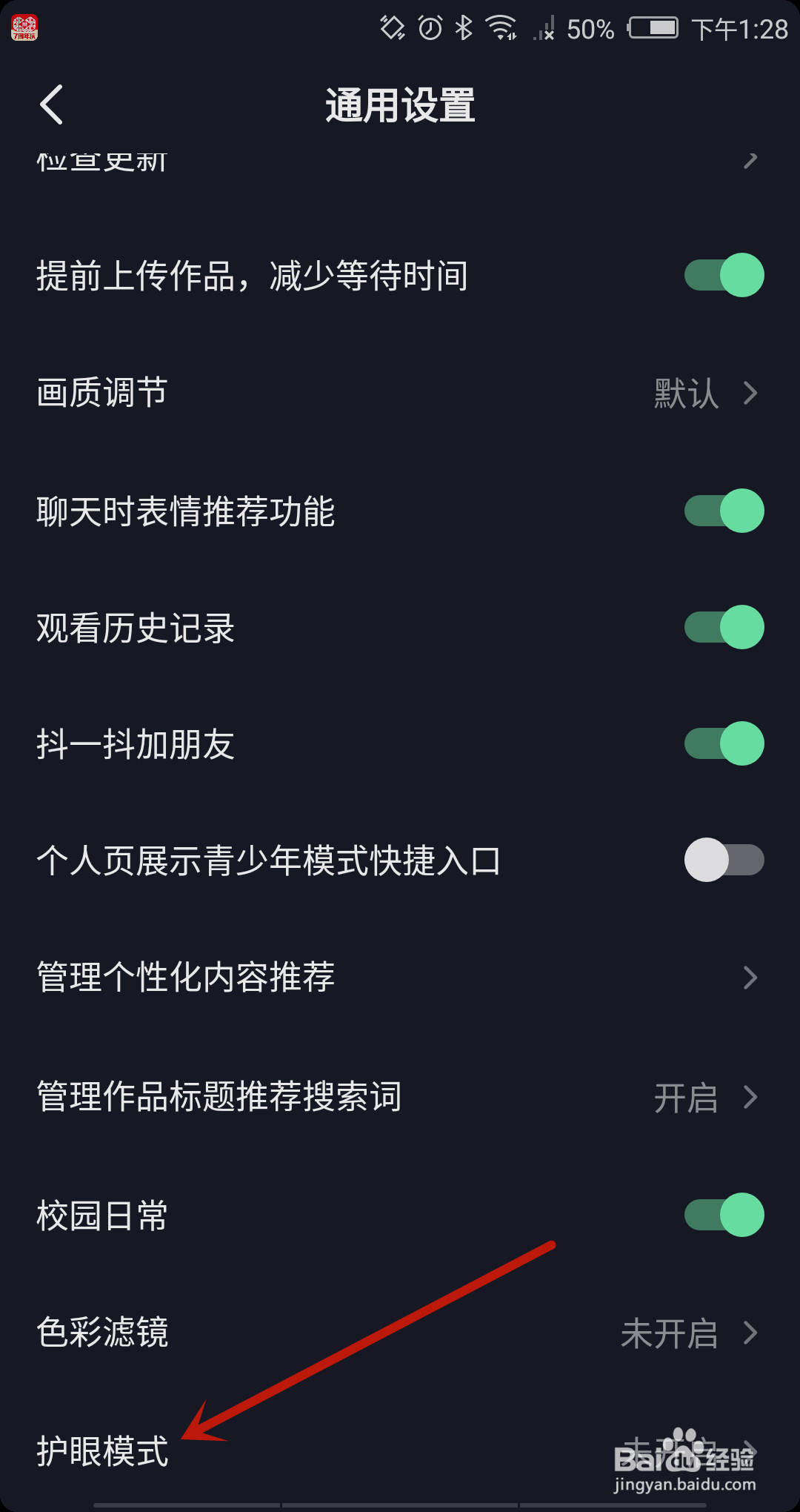
Task: Disable 抖一抖加朋友 switch
Action: 724,743
